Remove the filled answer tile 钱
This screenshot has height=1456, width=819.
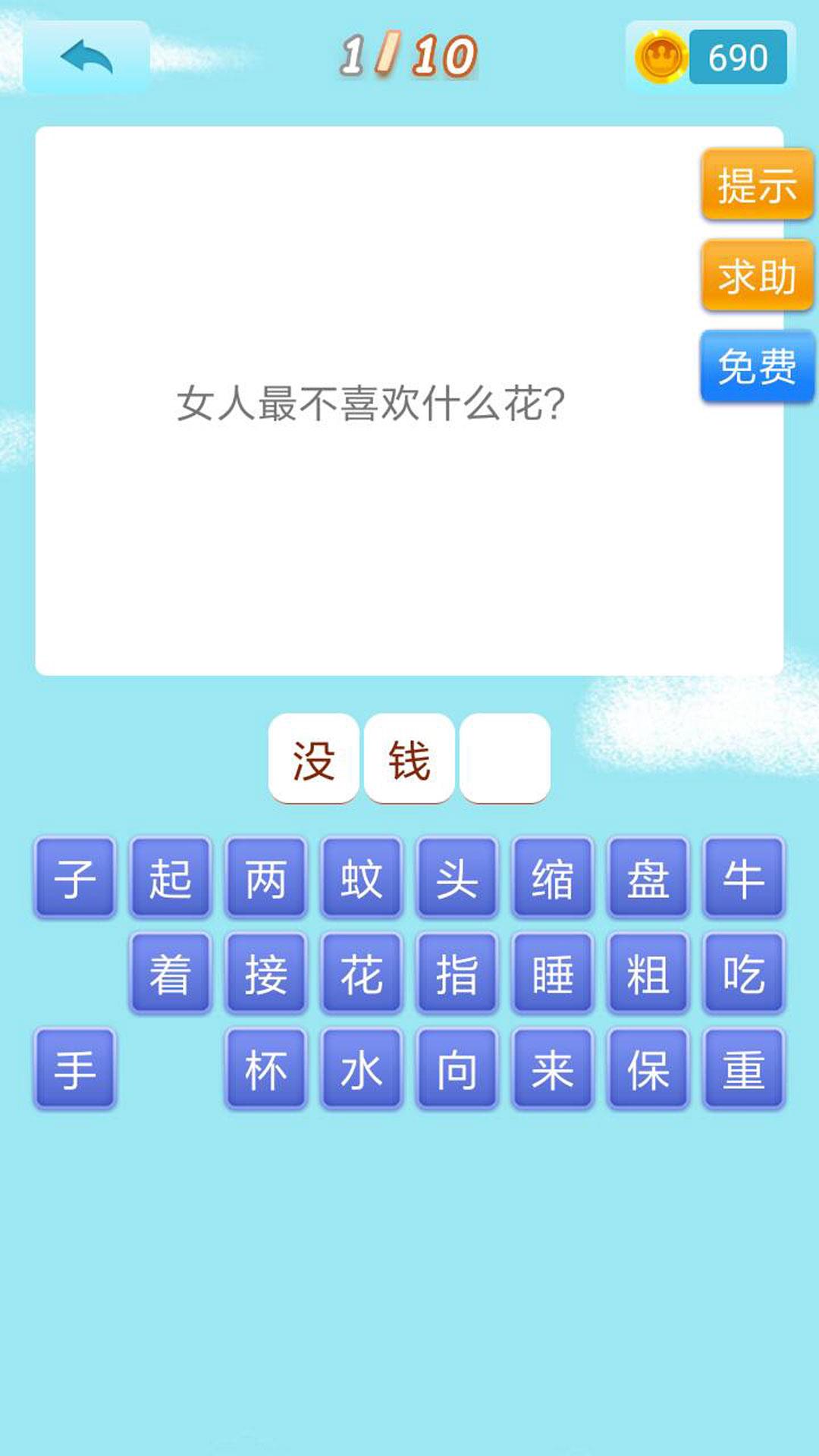click(x=409, y=758)
